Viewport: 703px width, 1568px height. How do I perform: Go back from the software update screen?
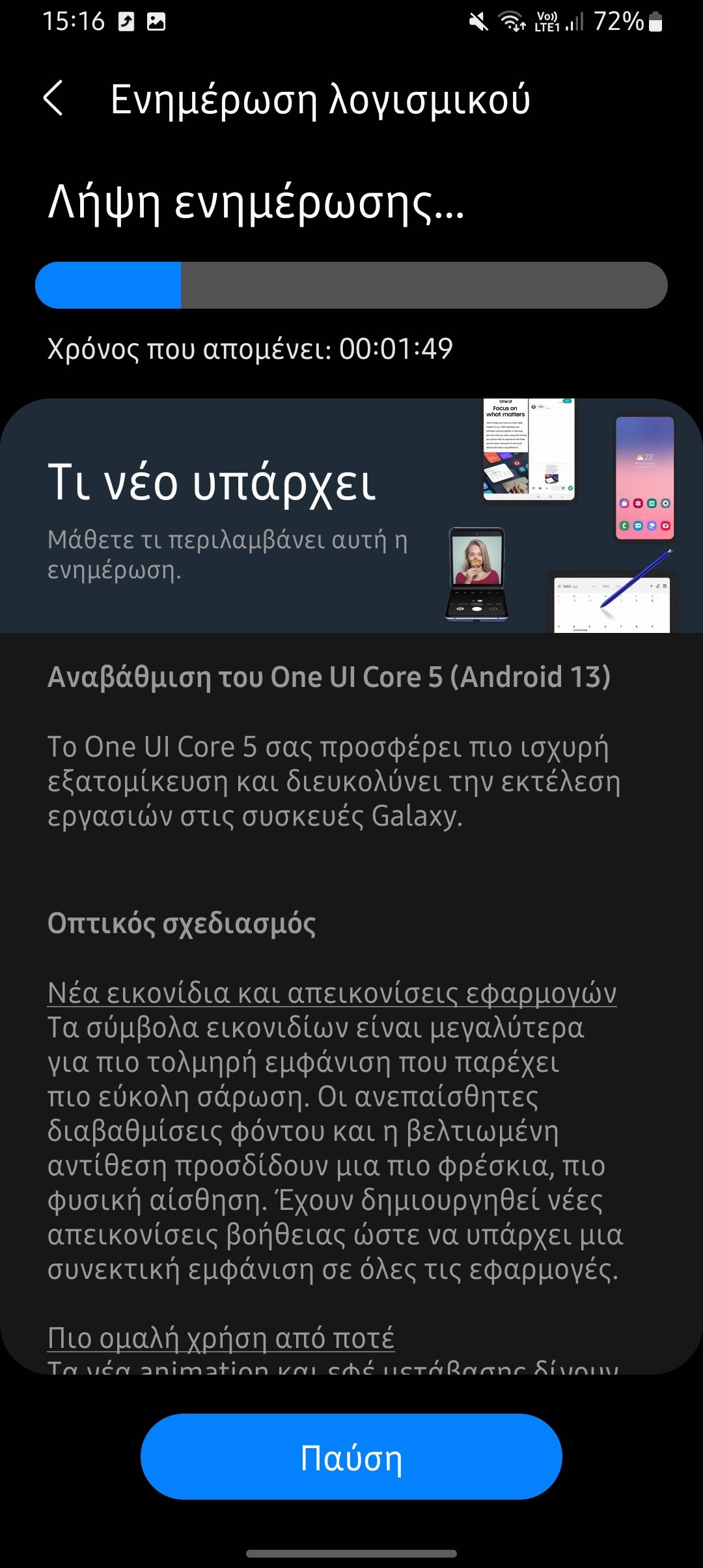pyautogui.click(x=53, y=99)
